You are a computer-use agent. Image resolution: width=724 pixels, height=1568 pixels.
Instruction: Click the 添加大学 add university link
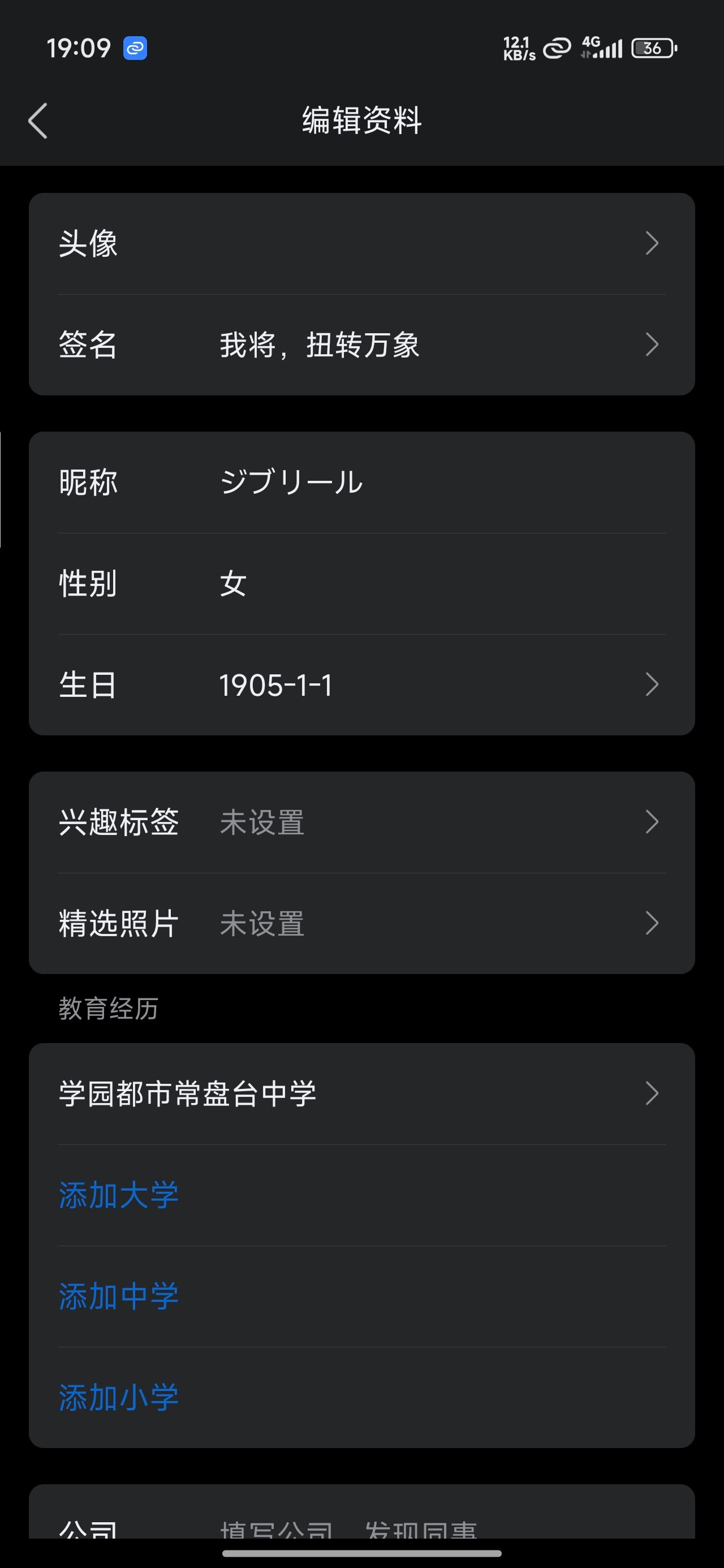click(x=118, y=1194)
